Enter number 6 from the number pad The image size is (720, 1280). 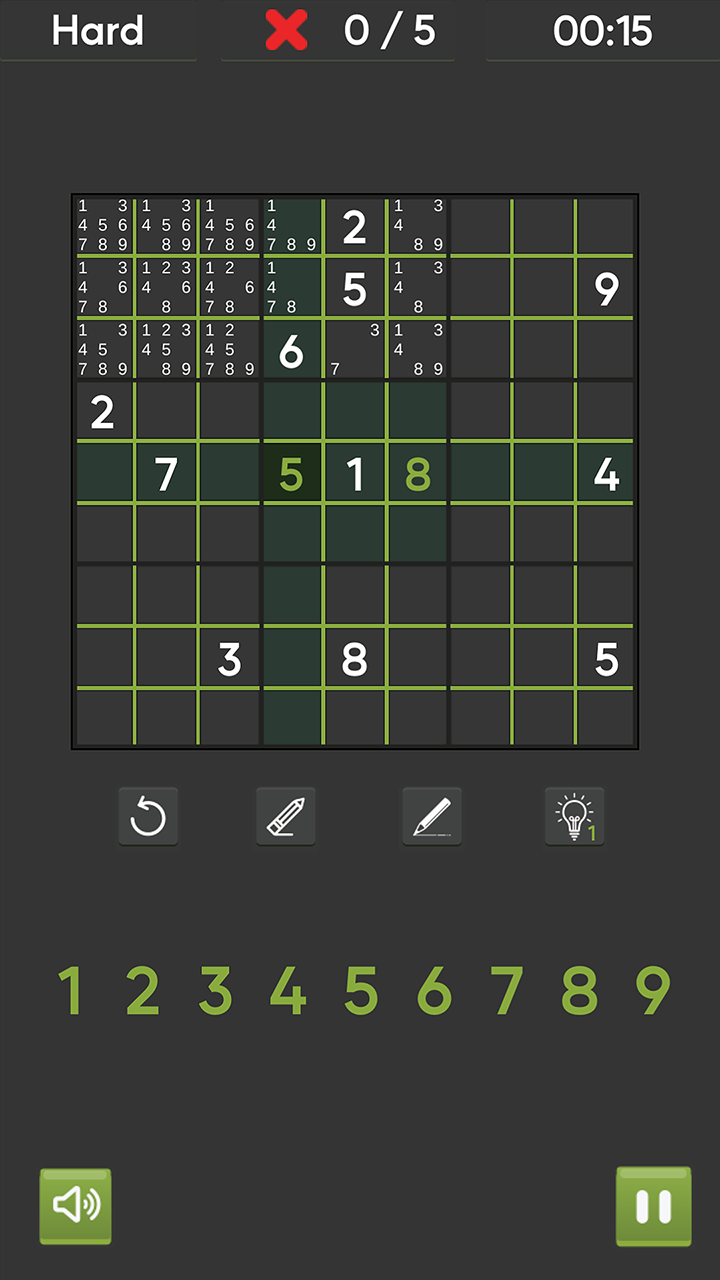pos(434,991)
